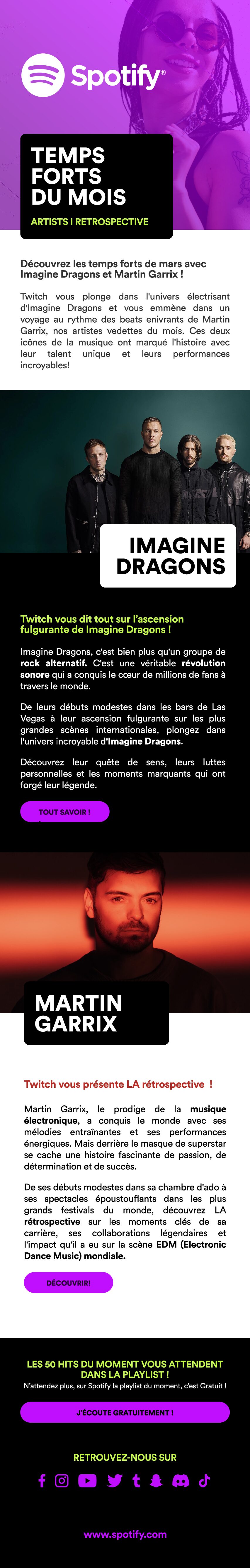Tap J'ÉCOUTE GRATUITEMENT ! playlist button
The height and width of the screenshot is (1568, 250).
pyautogui.click(x=125, y=1412)
